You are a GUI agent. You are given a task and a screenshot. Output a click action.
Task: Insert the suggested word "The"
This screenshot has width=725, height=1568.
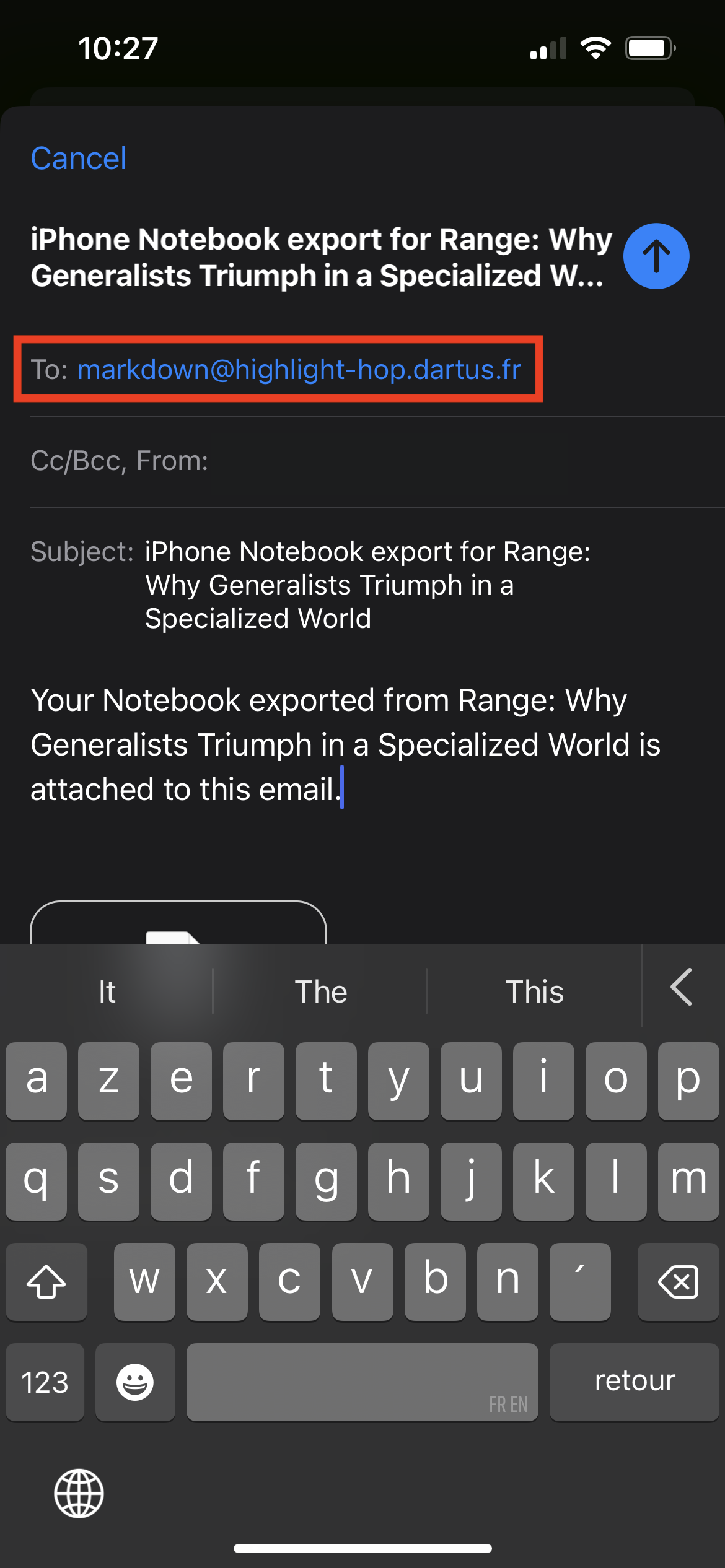pos(320,992)
